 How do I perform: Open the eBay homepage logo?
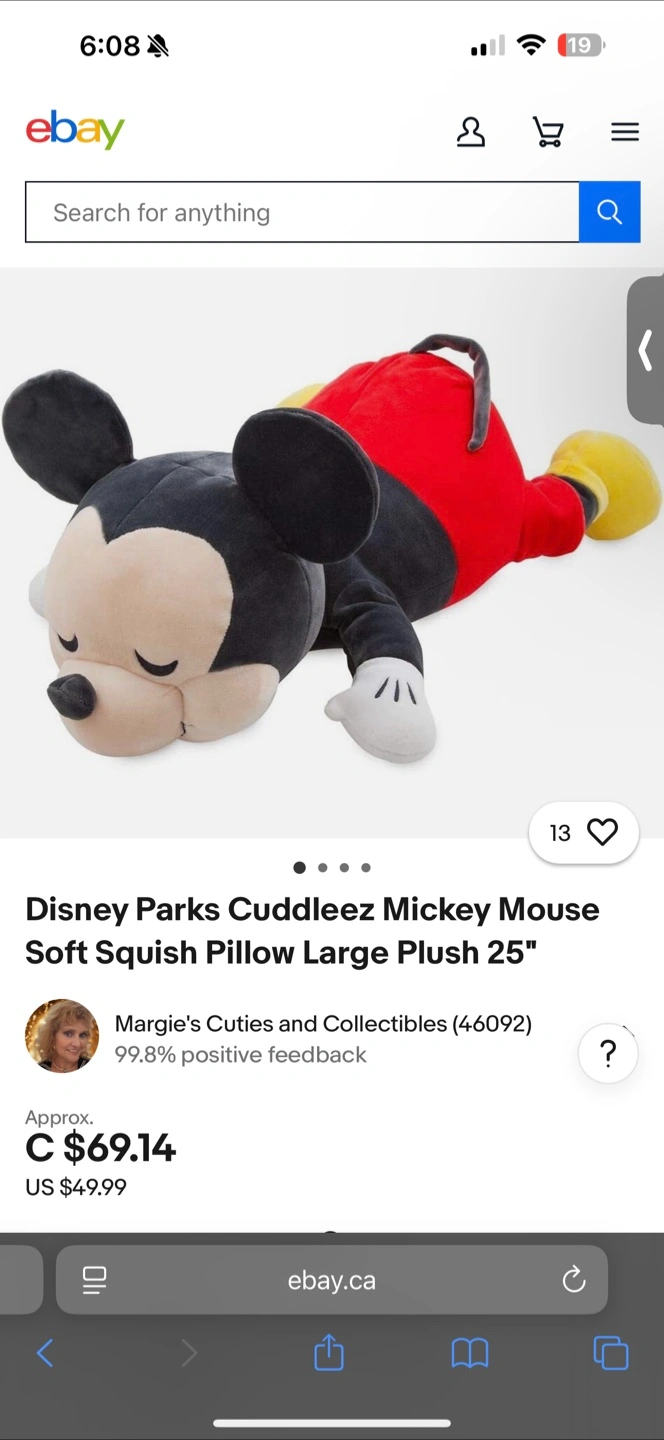point(75,131)
